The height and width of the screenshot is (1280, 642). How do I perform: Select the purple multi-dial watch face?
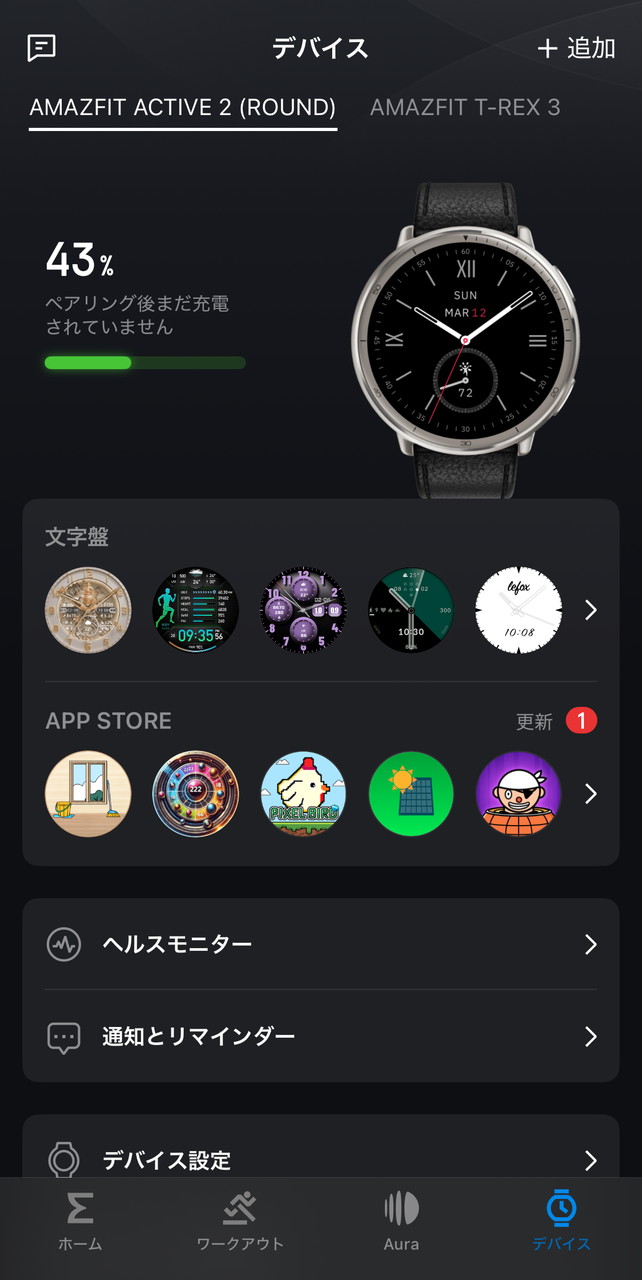[303, 610]
